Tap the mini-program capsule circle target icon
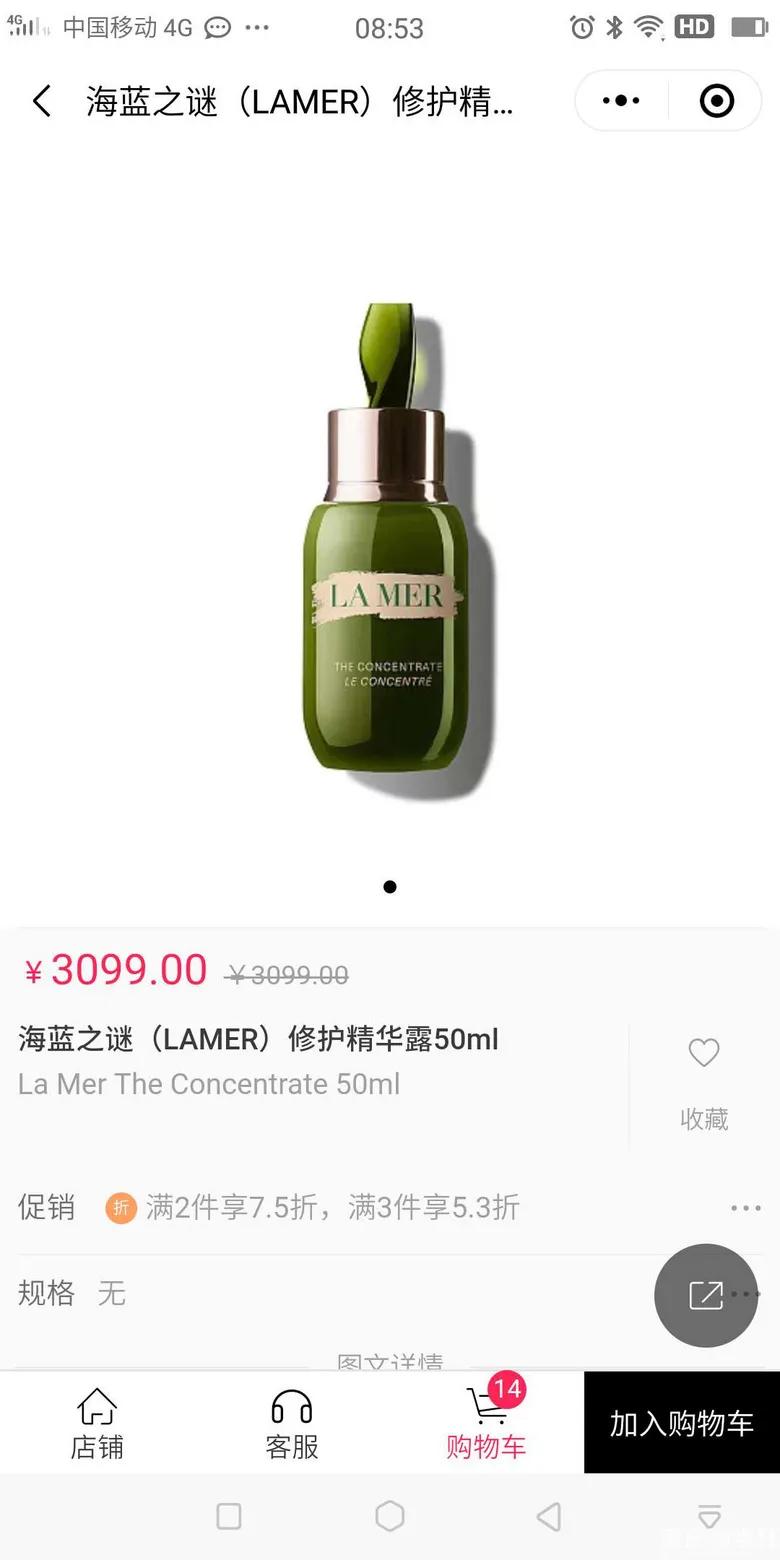This screenshot has height=1560, width=780. click(716, 101)
